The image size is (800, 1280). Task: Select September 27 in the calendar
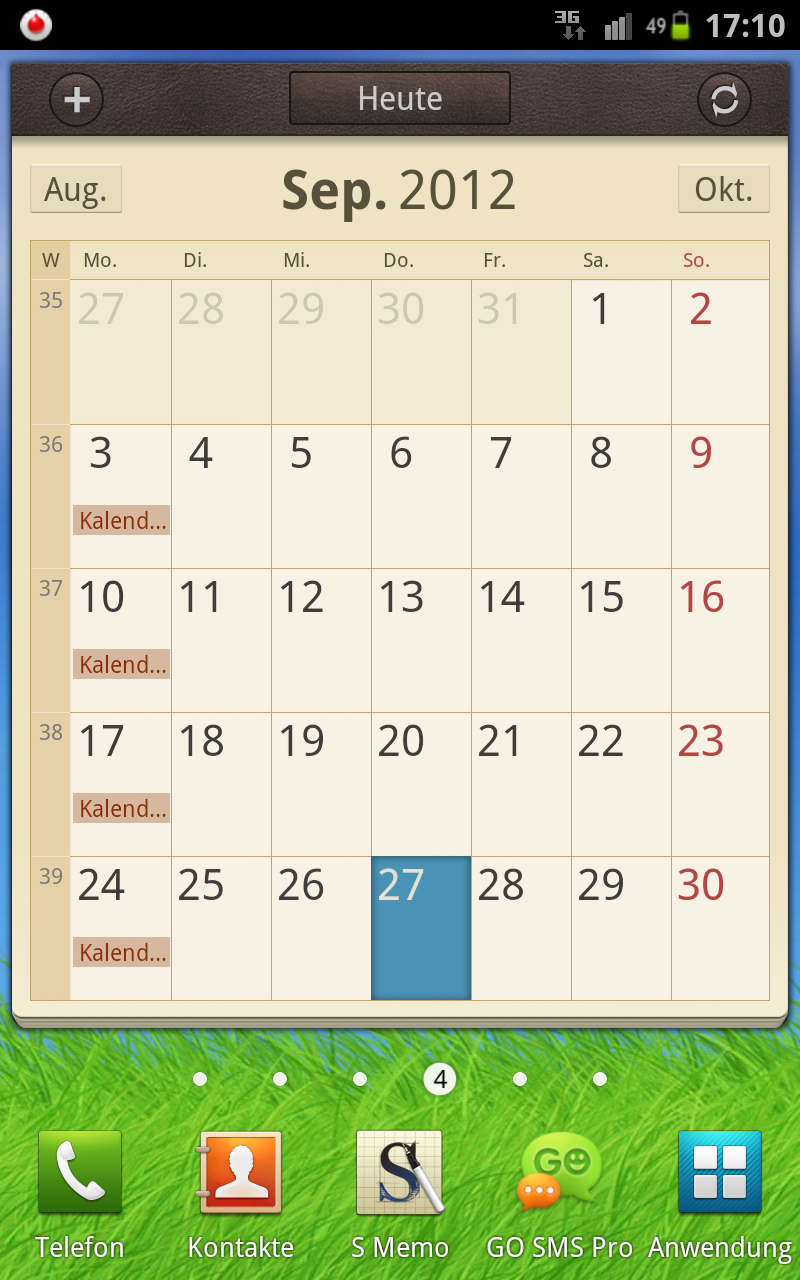tap(421, 928)
